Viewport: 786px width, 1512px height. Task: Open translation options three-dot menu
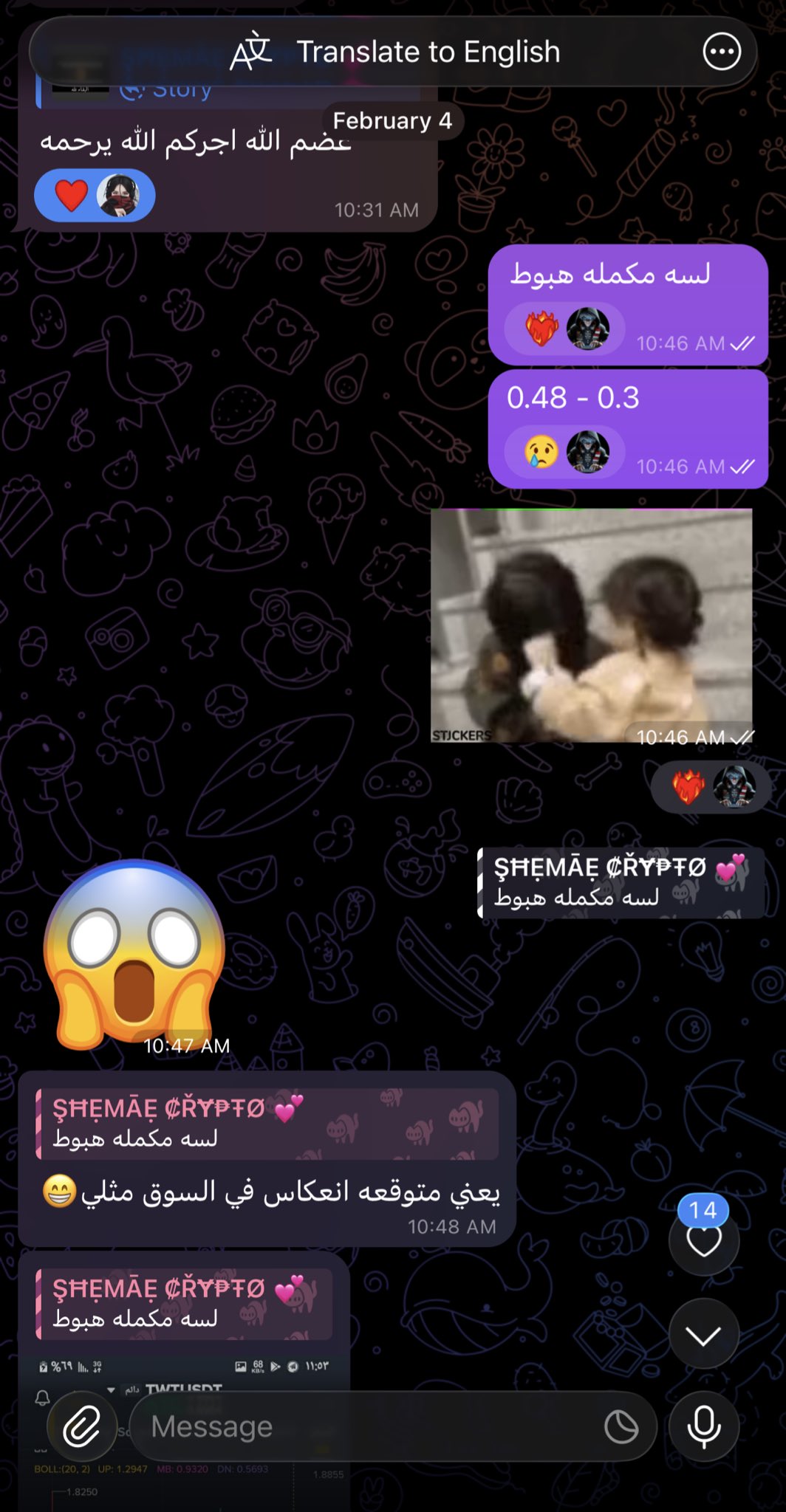click(721, 52)
